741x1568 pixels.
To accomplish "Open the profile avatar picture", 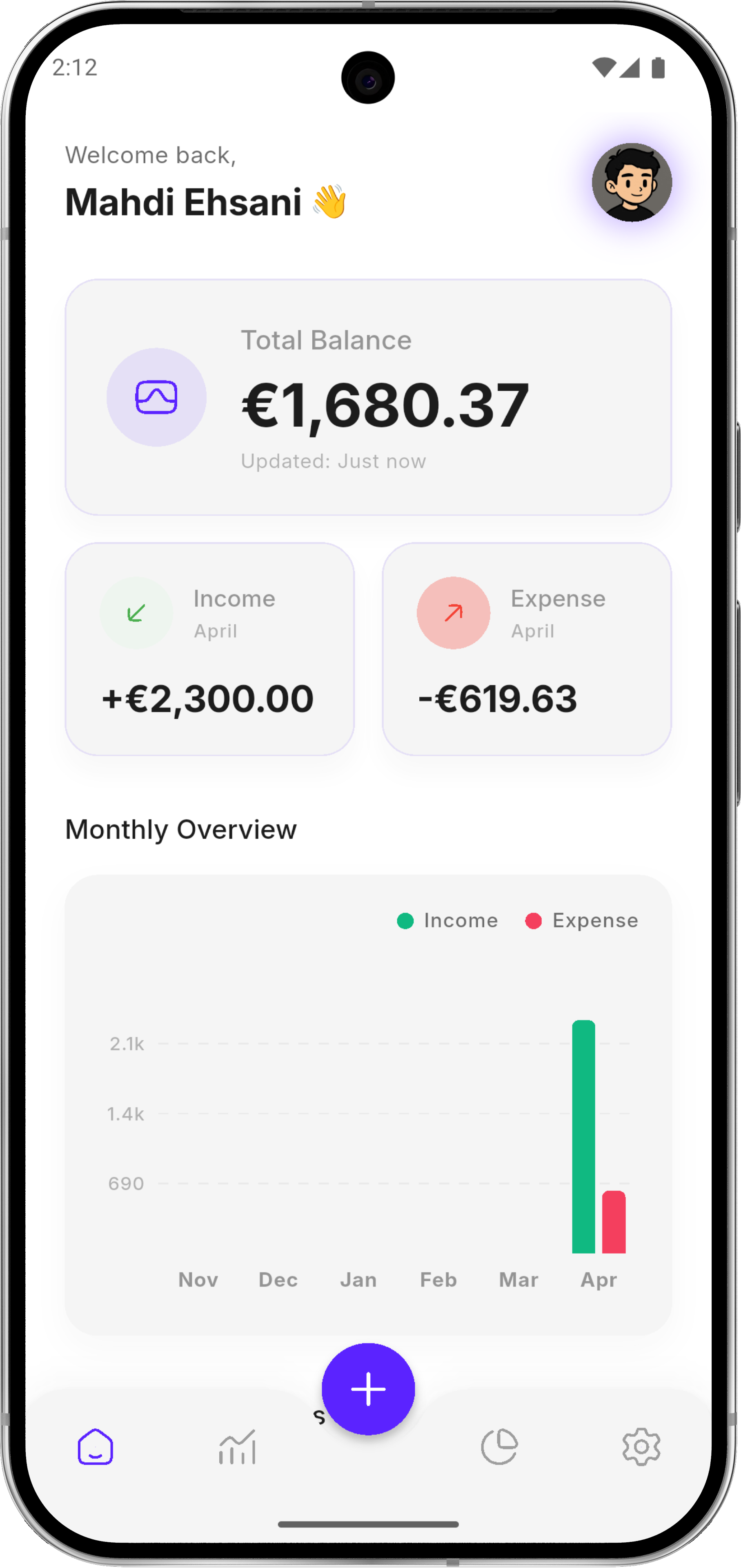I will [x=632, y=183].
